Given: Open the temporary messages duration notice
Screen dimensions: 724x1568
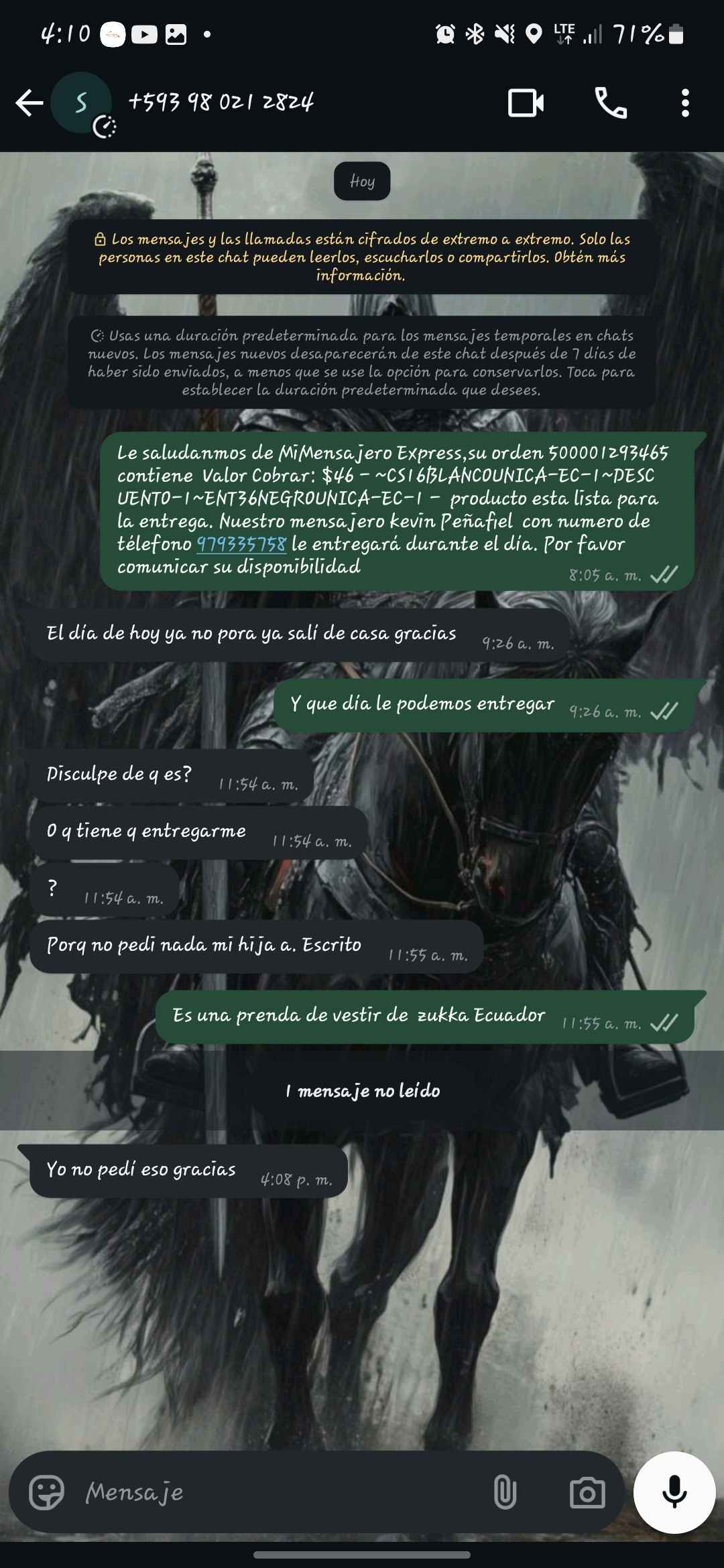Looking at the screenshot, I should point(362,363).
